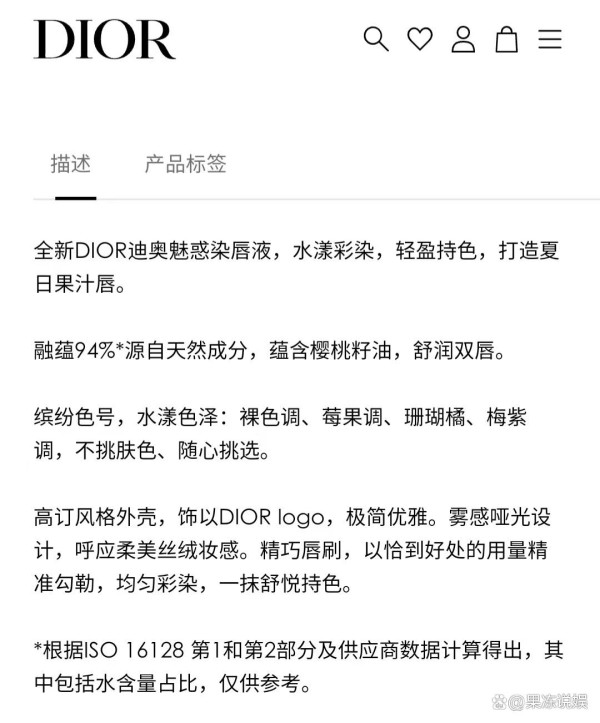
Task: Open the wishlist heart icon
Action: click(x=420, y=39)
